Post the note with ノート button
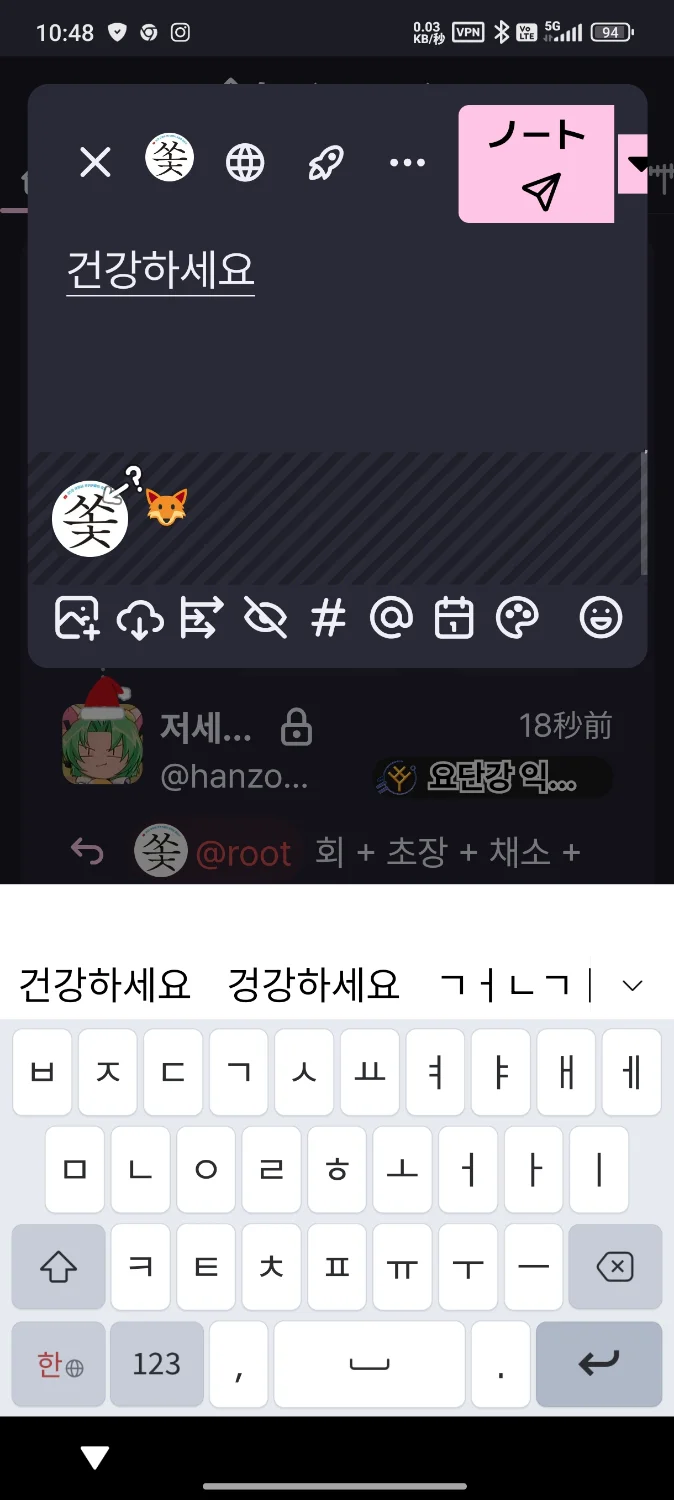 (x=536, y=164)
